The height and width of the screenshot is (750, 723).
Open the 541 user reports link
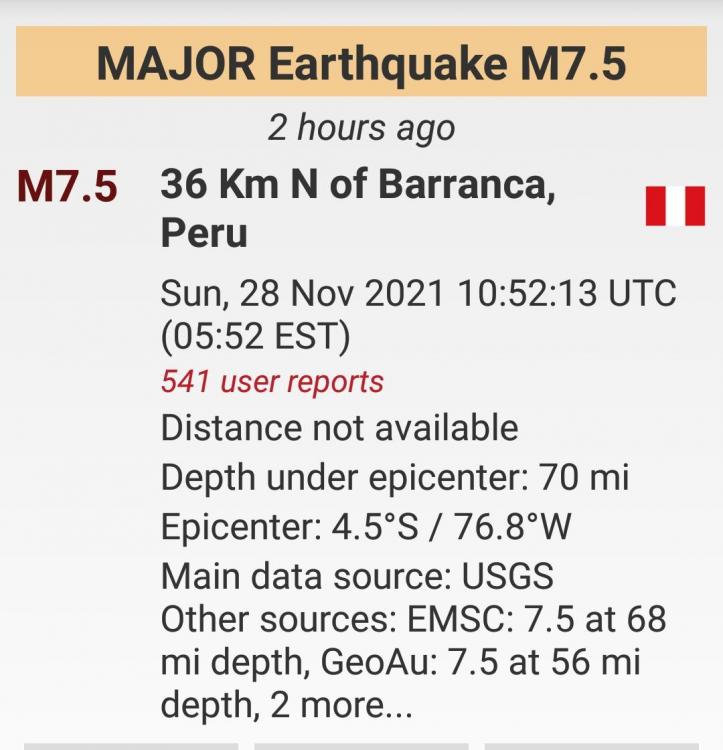272,382
